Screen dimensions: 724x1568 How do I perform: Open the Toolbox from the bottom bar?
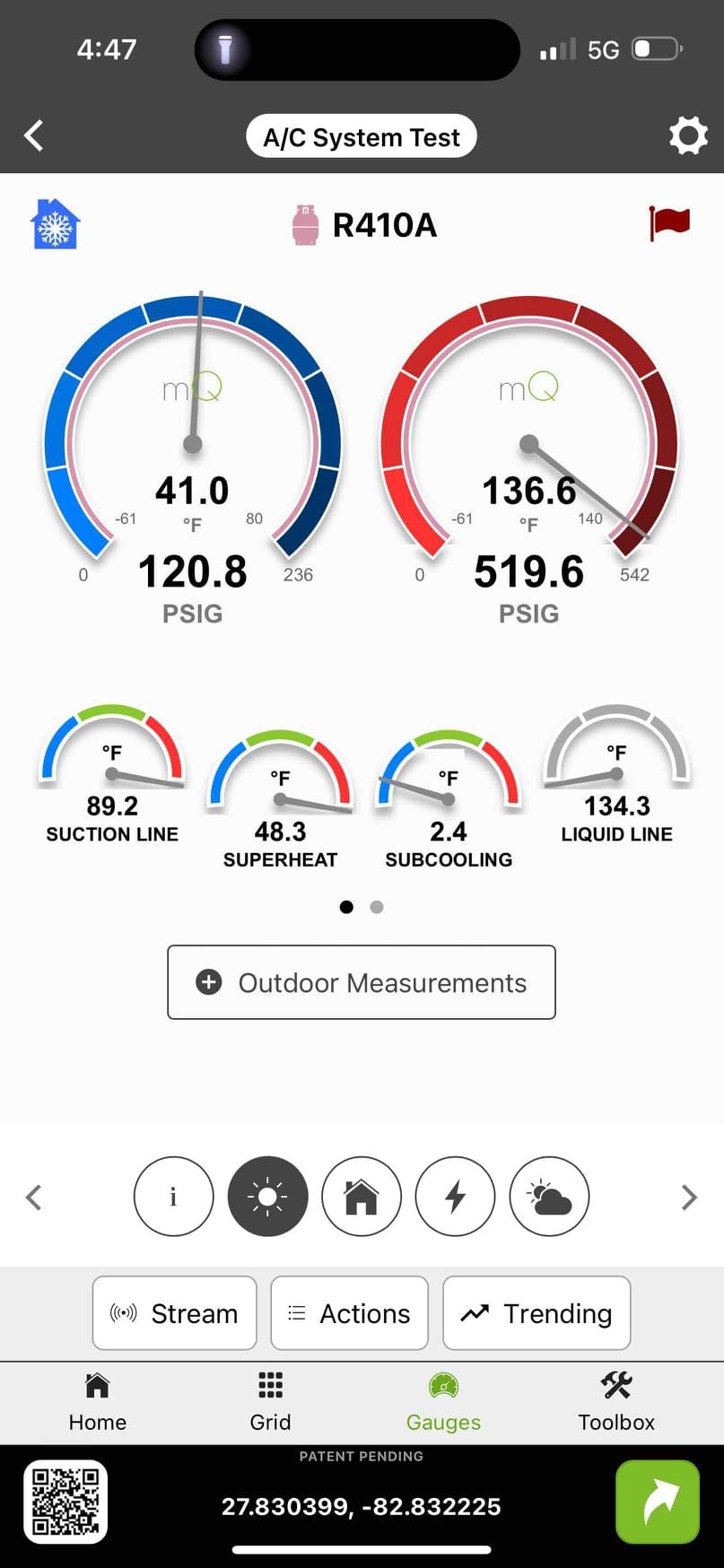[615, 1399]
